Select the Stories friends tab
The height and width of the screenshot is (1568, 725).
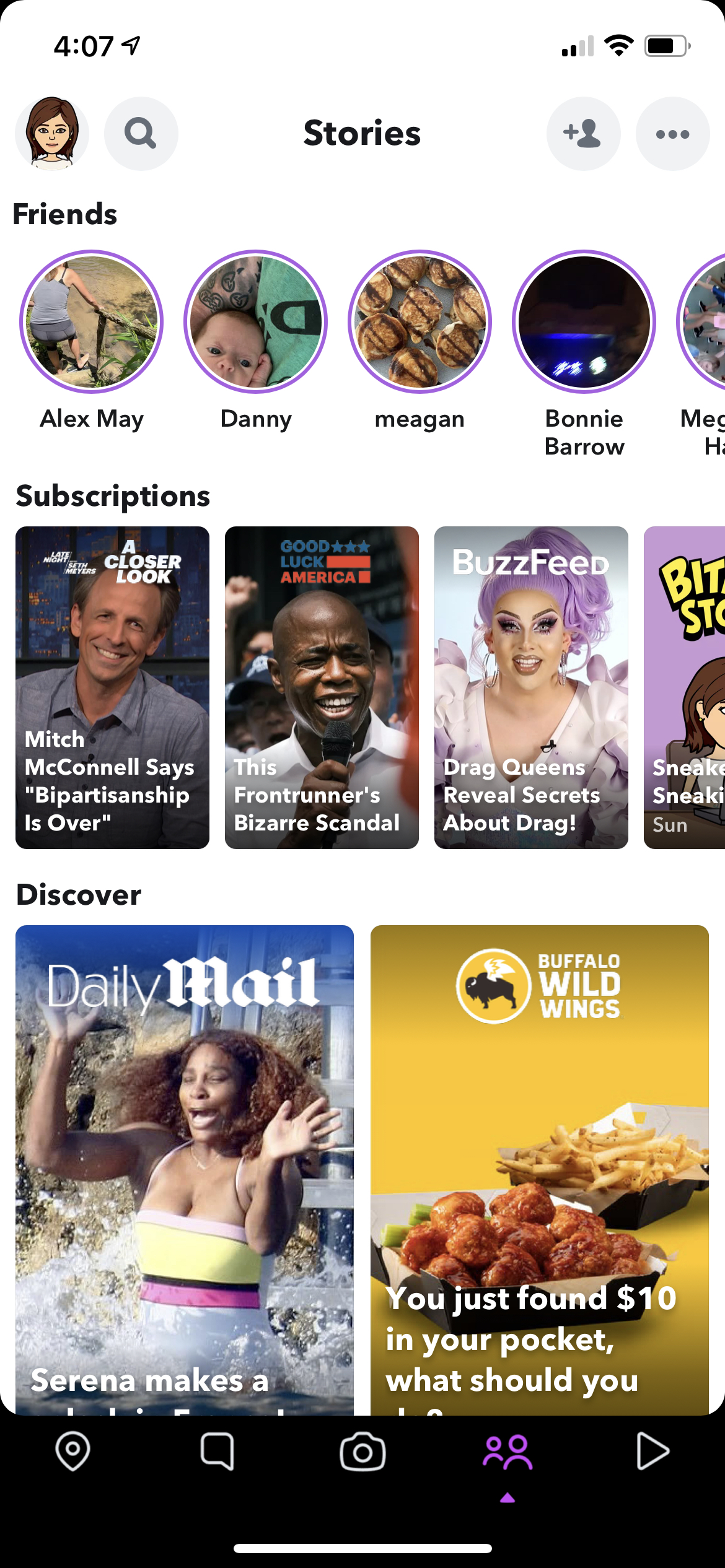click(507, 1452)
